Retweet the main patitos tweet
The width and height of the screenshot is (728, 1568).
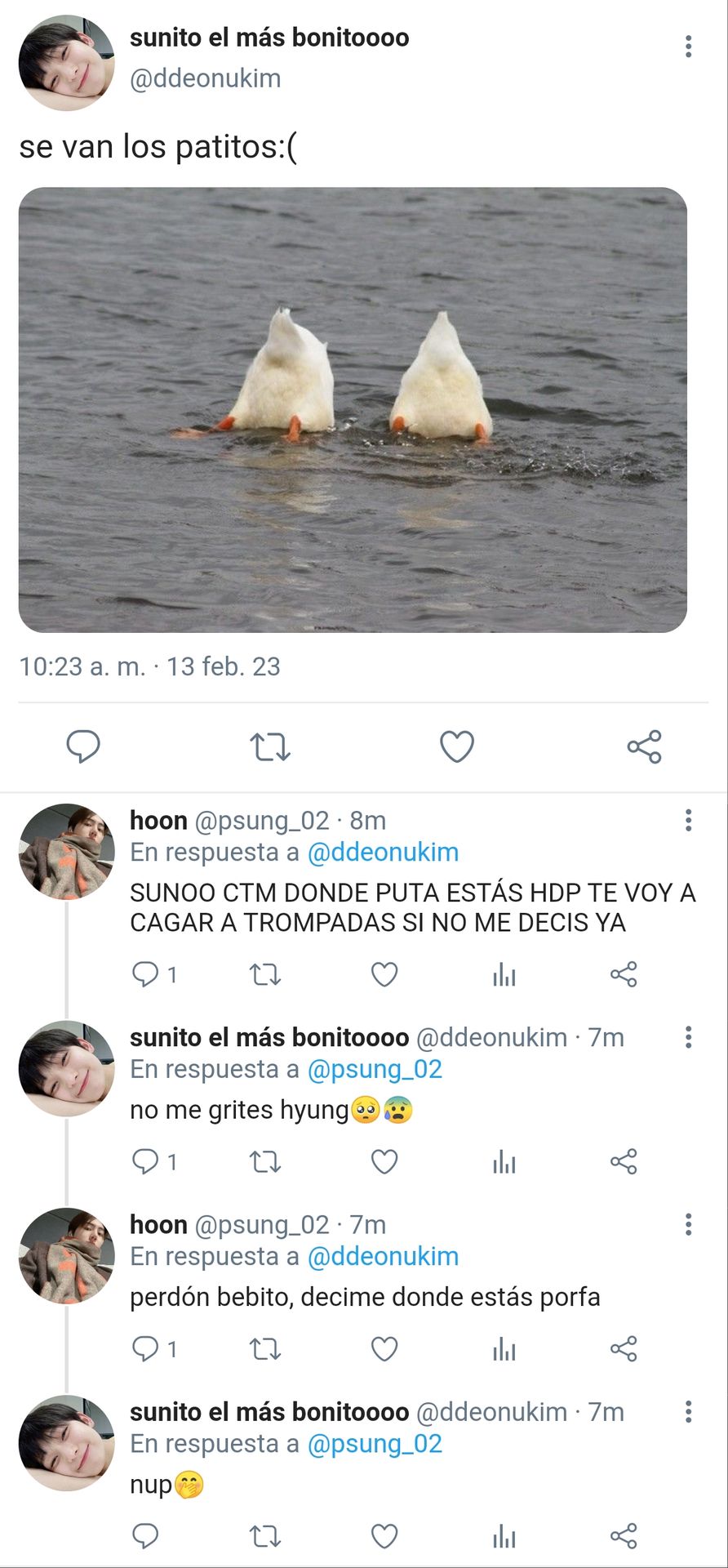point(269,747)
